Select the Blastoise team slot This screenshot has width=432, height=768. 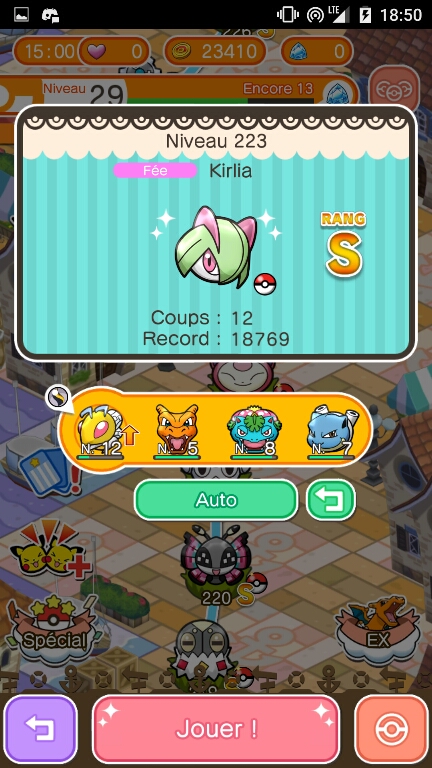331,431
